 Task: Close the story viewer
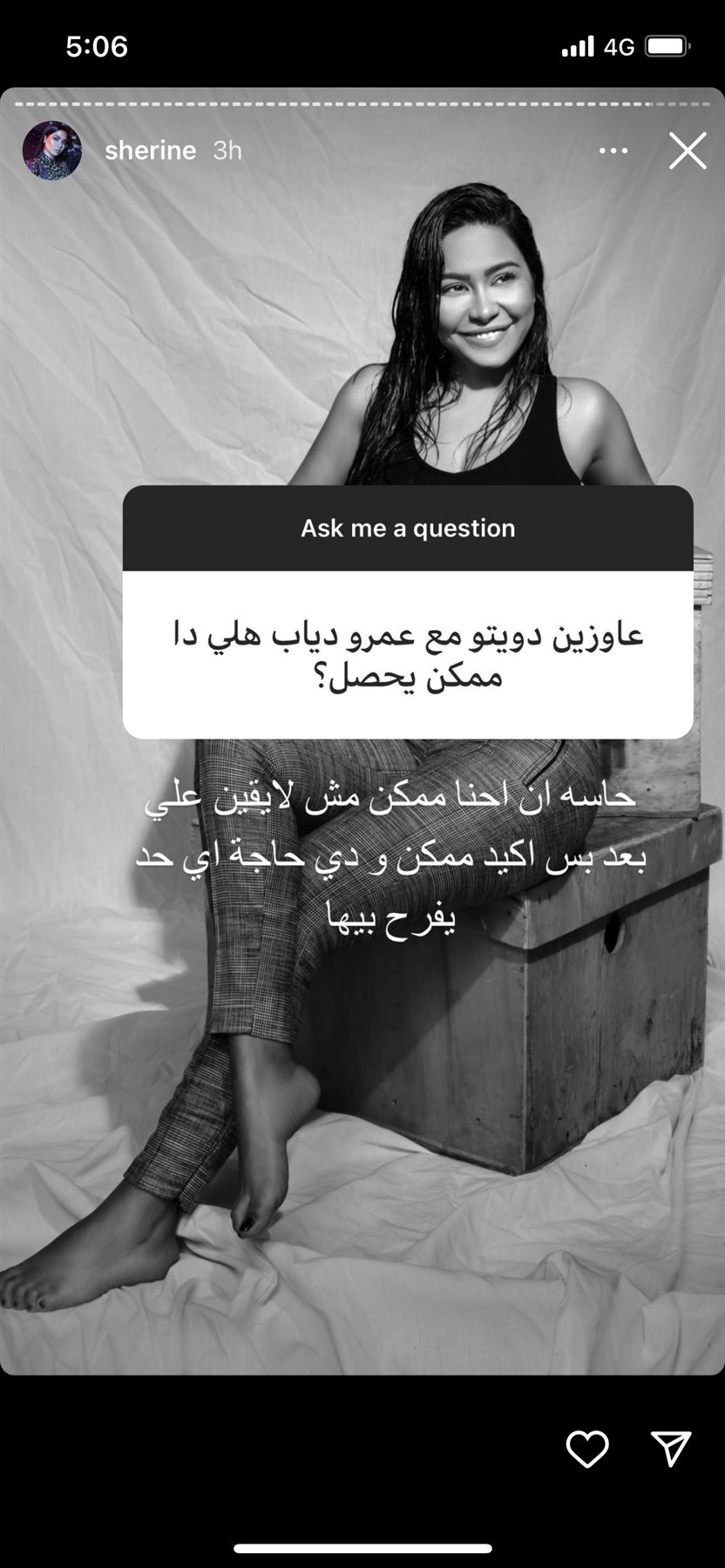pyautogui.click(x=688, y=151)
